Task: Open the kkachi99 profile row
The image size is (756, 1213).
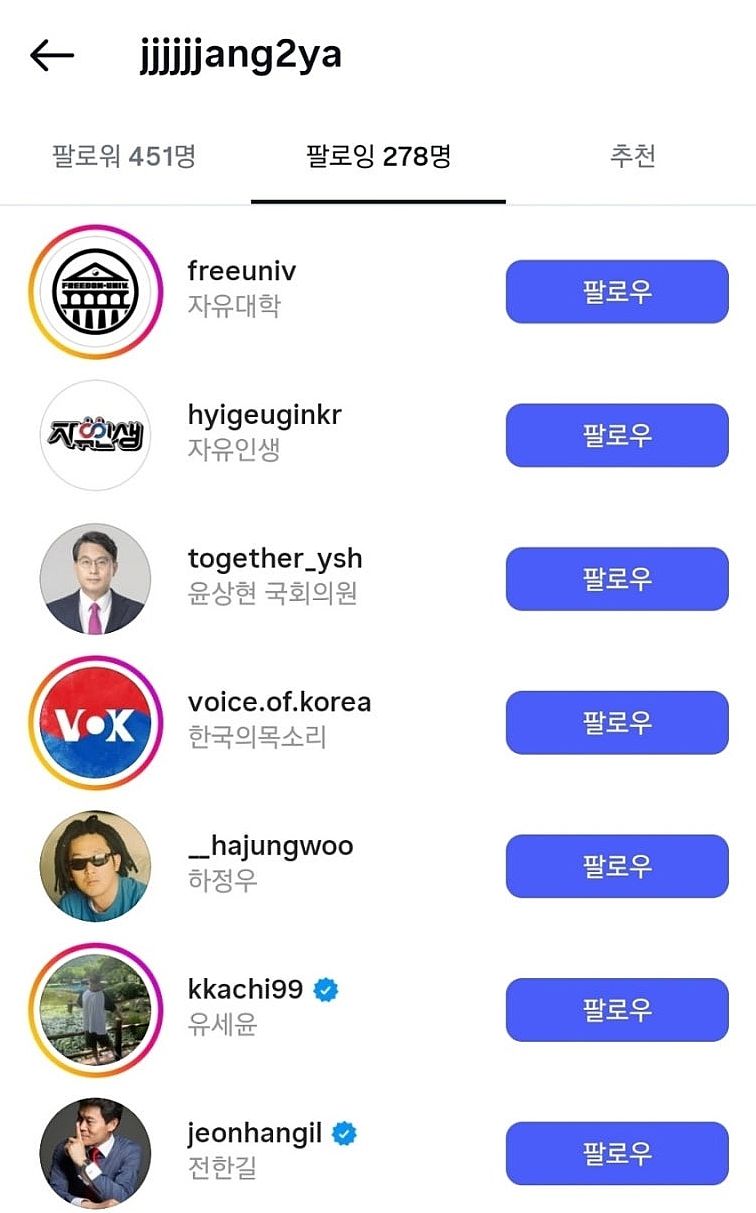Action: point(245,1005)
